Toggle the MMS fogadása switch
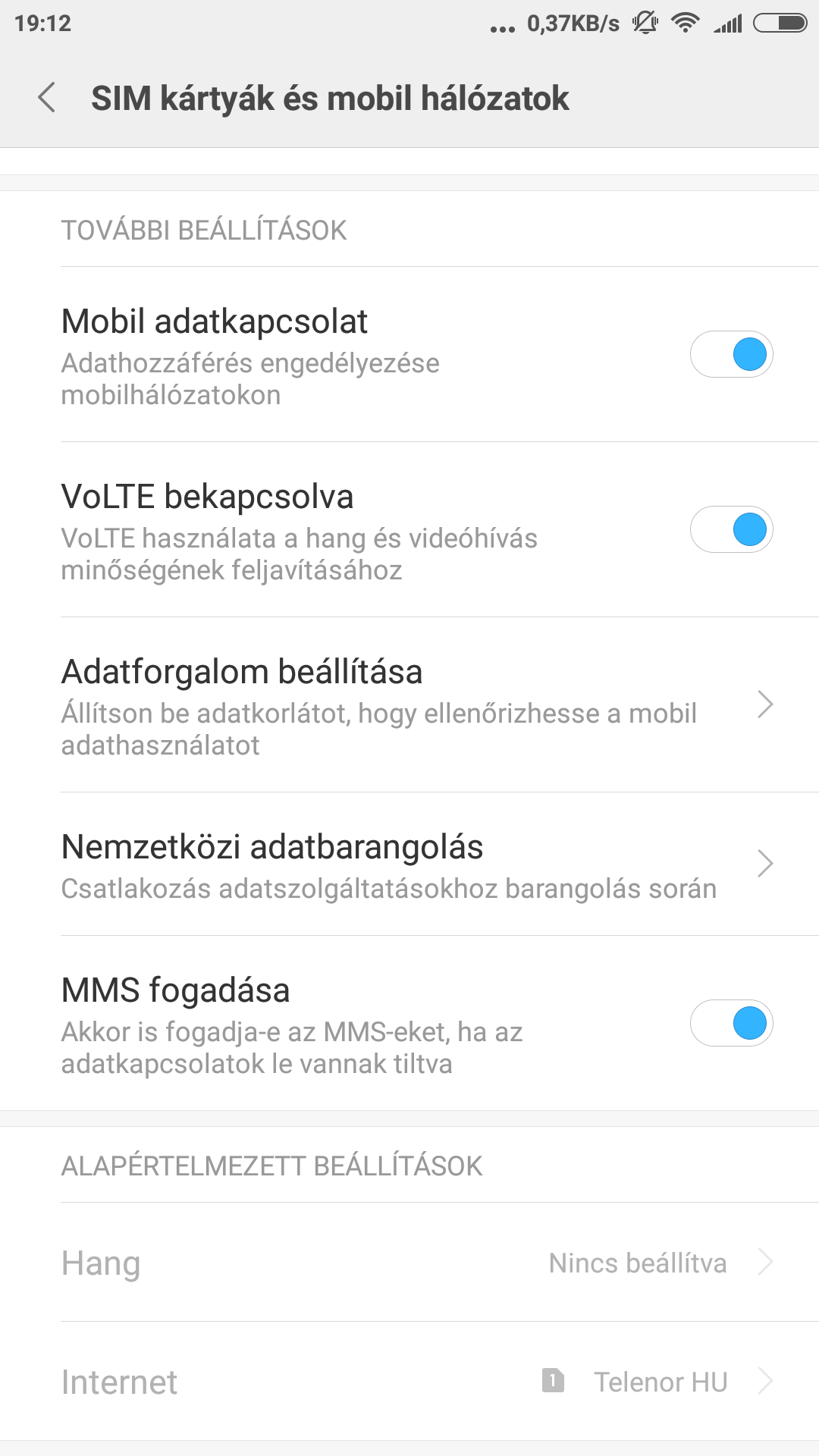819x1456 pixels. click(731, 1023)
